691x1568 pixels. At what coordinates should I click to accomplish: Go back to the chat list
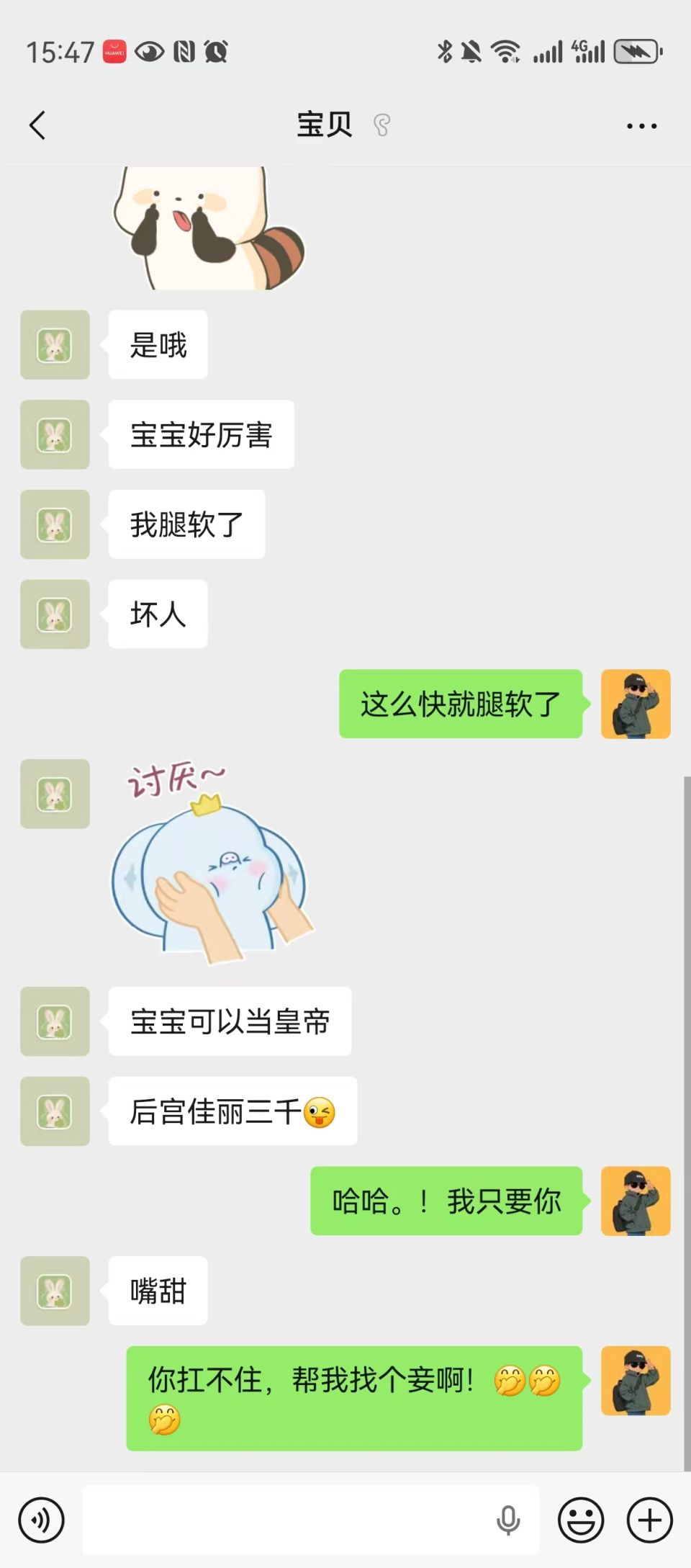[x=37, y=125]
